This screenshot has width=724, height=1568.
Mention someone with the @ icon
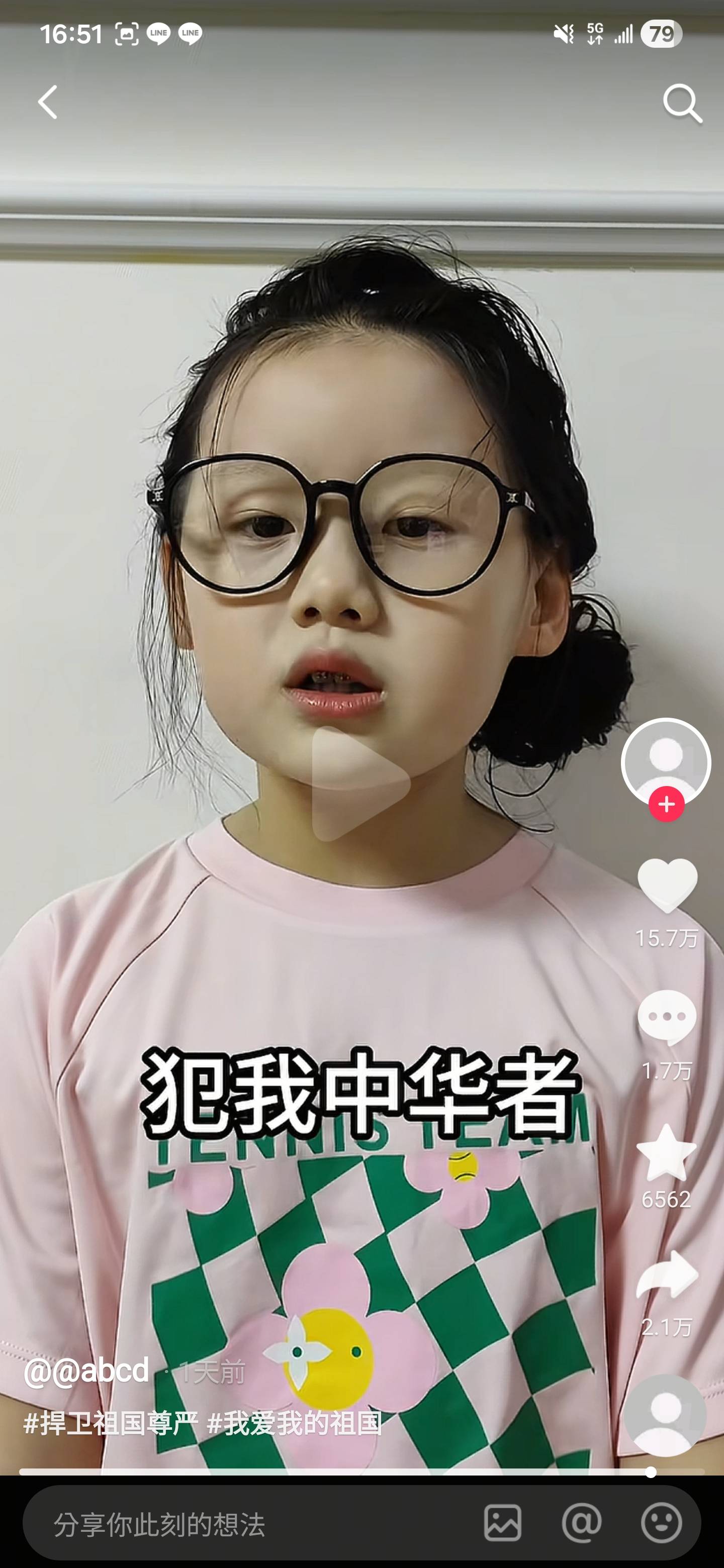582,1523
